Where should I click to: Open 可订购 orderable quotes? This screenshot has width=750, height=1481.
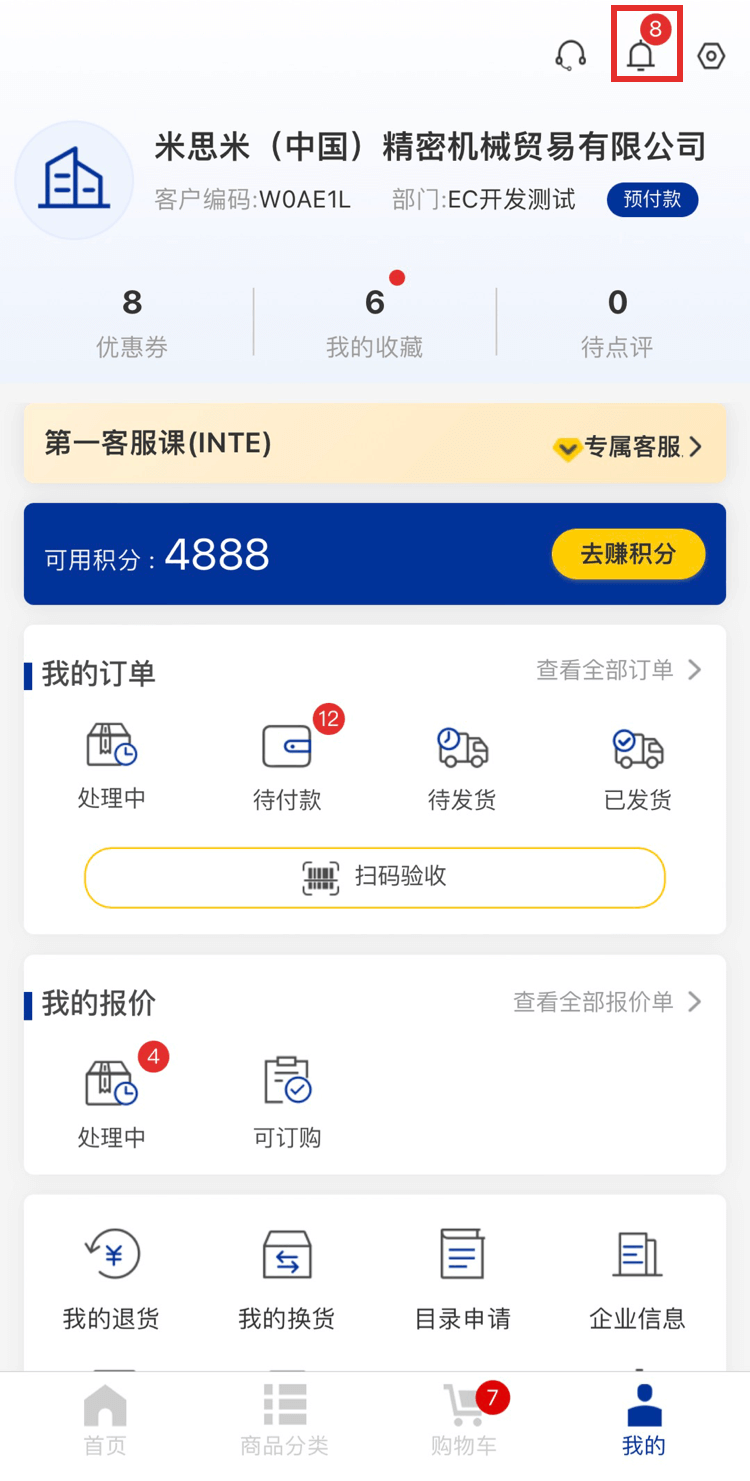[287, 1102]
